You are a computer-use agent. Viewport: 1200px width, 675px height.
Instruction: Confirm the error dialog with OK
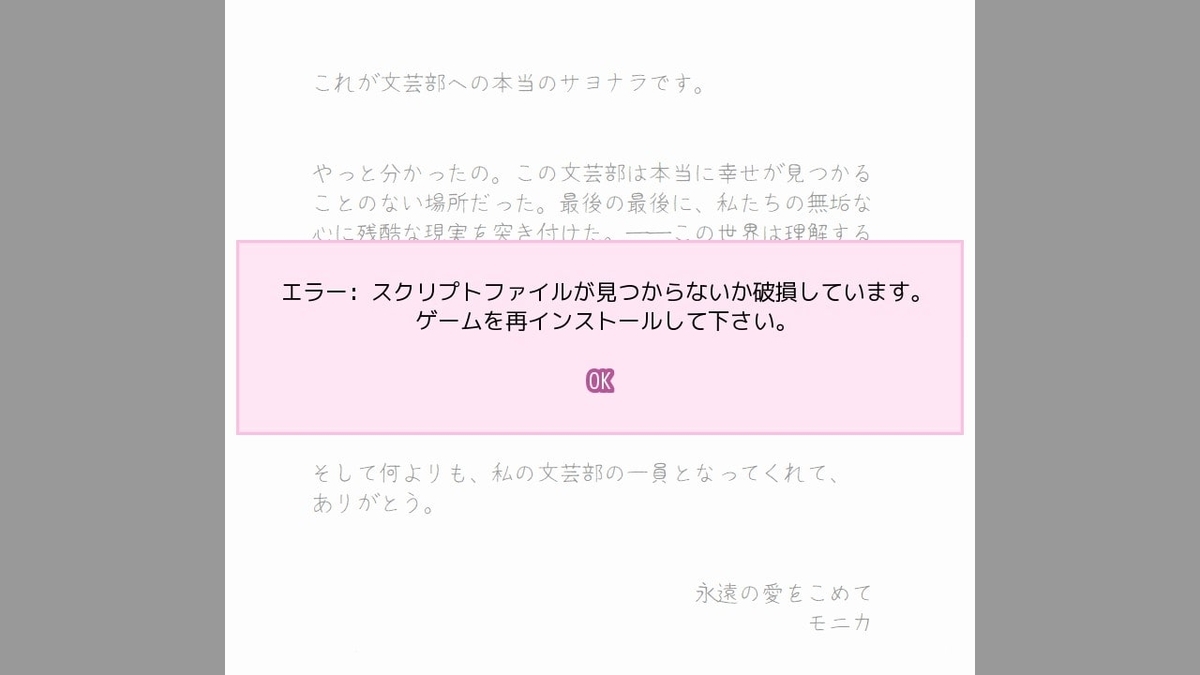pyautogui.click(x=600, y=381)
